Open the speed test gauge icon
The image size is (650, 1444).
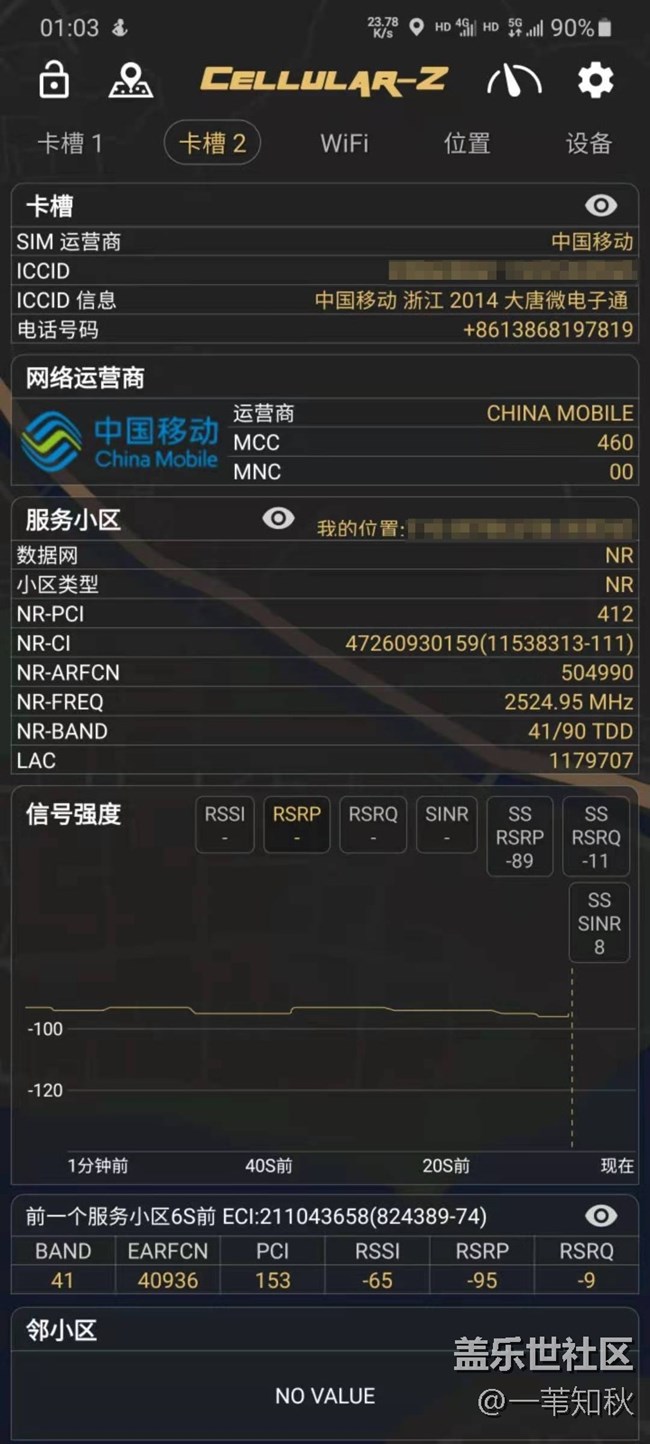pyautogui.click(x=514, y=81)
